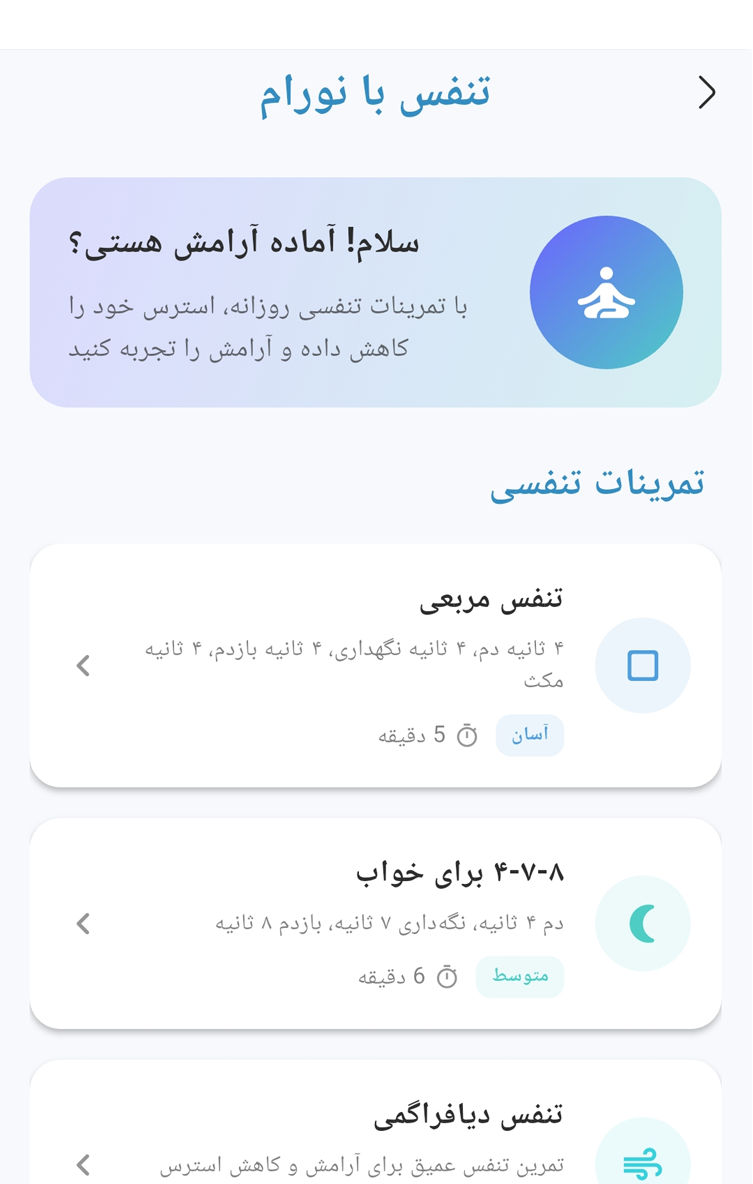The image size is (753, 1184).
Task: Click the سلام! آماده آرامش هستی؟ greeting banner
Action: point(376,290)
